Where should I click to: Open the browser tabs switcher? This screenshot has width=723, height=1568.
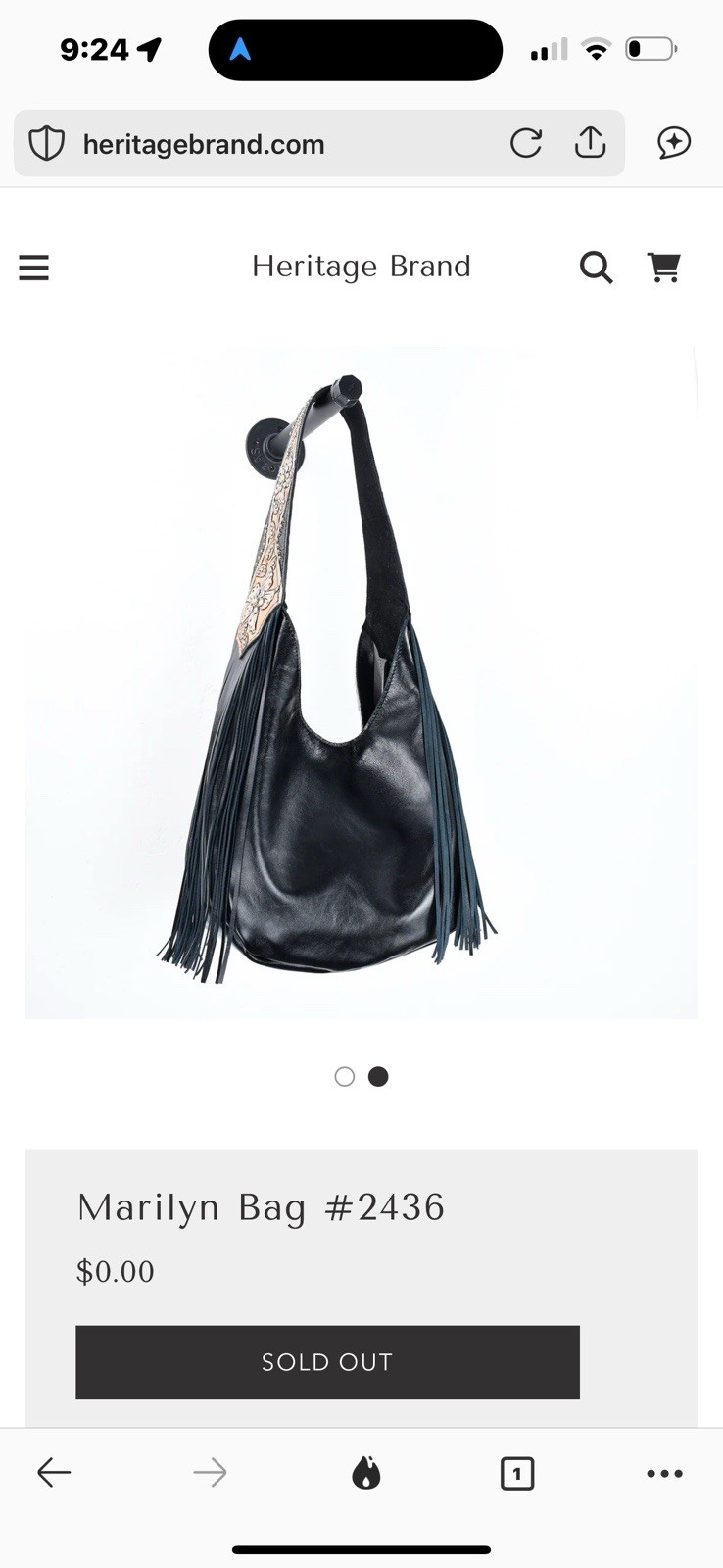pos(516,1473)
